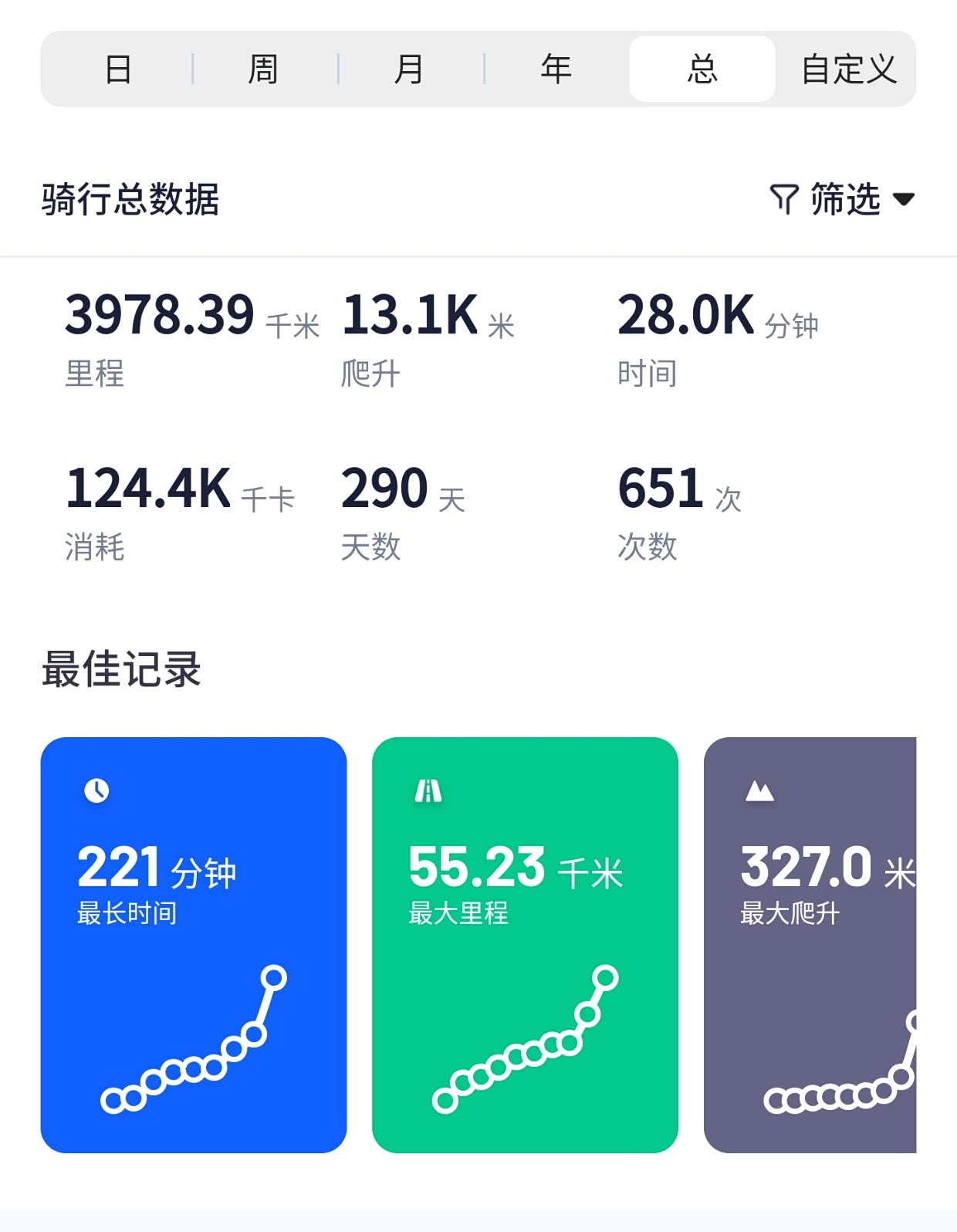The image size is (957, 1232).
Task: Select the 总 (total) tab
Action: [702, 69]
